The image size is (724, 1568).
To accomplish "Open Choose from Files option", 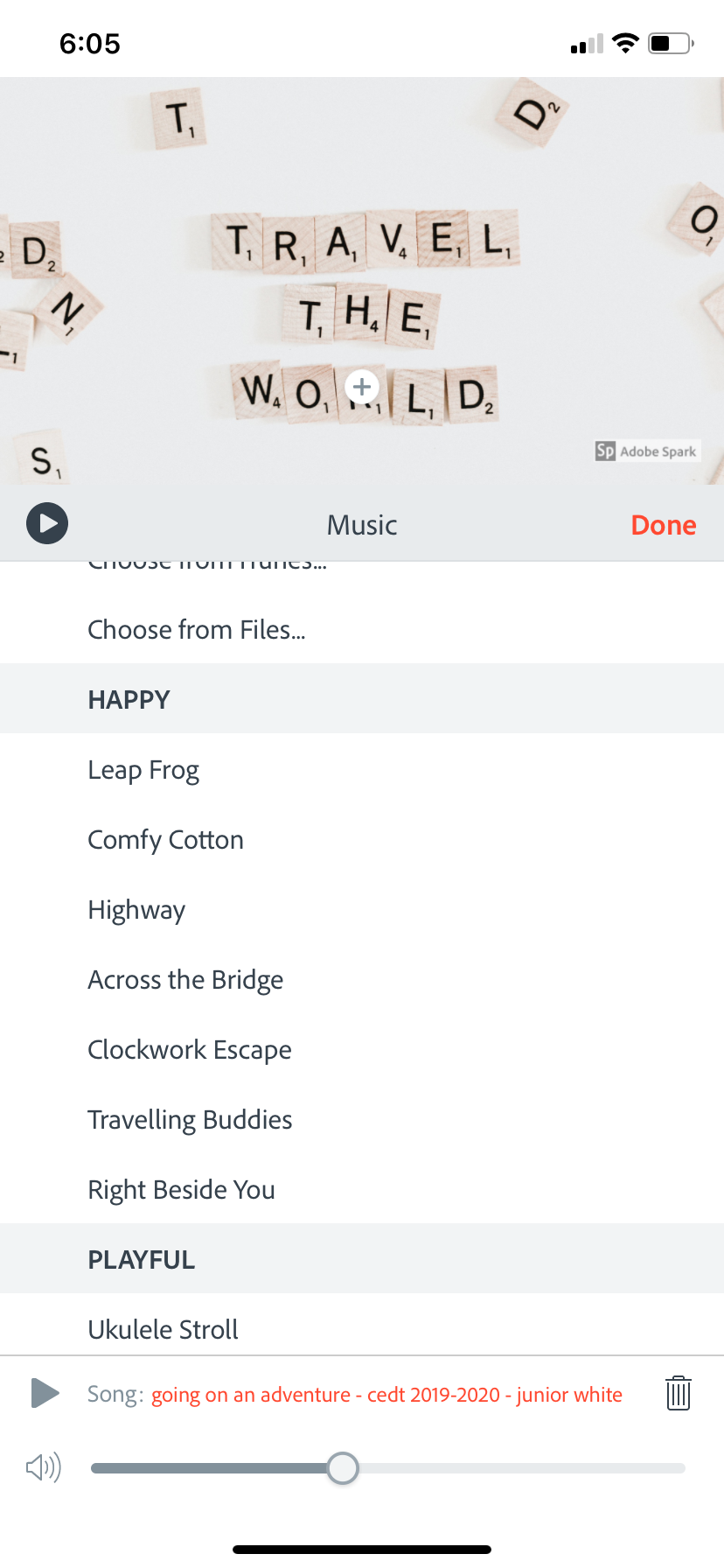I will tap(197, 630).
